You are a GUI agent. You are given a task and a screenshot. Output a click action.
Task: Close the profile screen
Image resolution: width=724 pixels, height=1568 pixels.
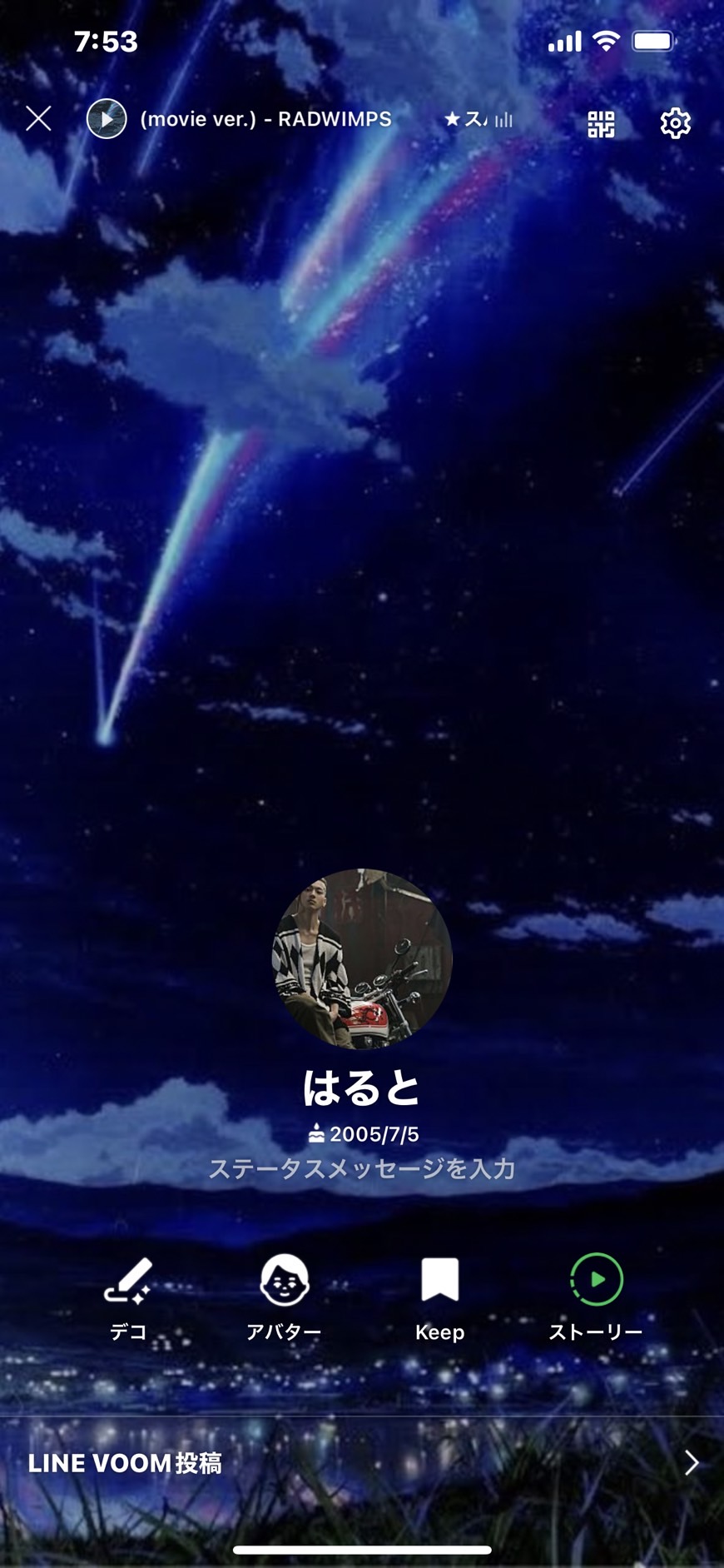tap(38, 119)
